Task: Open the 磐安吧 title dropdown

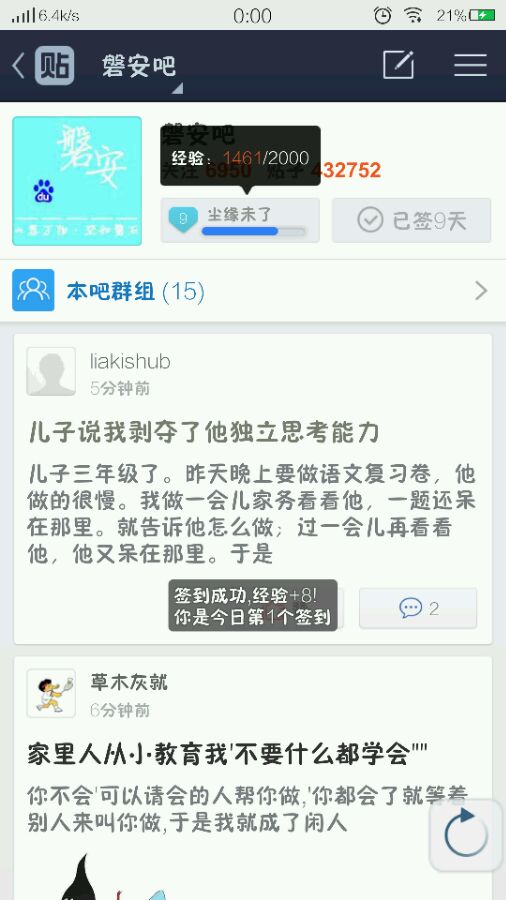Action: [143, 68]
